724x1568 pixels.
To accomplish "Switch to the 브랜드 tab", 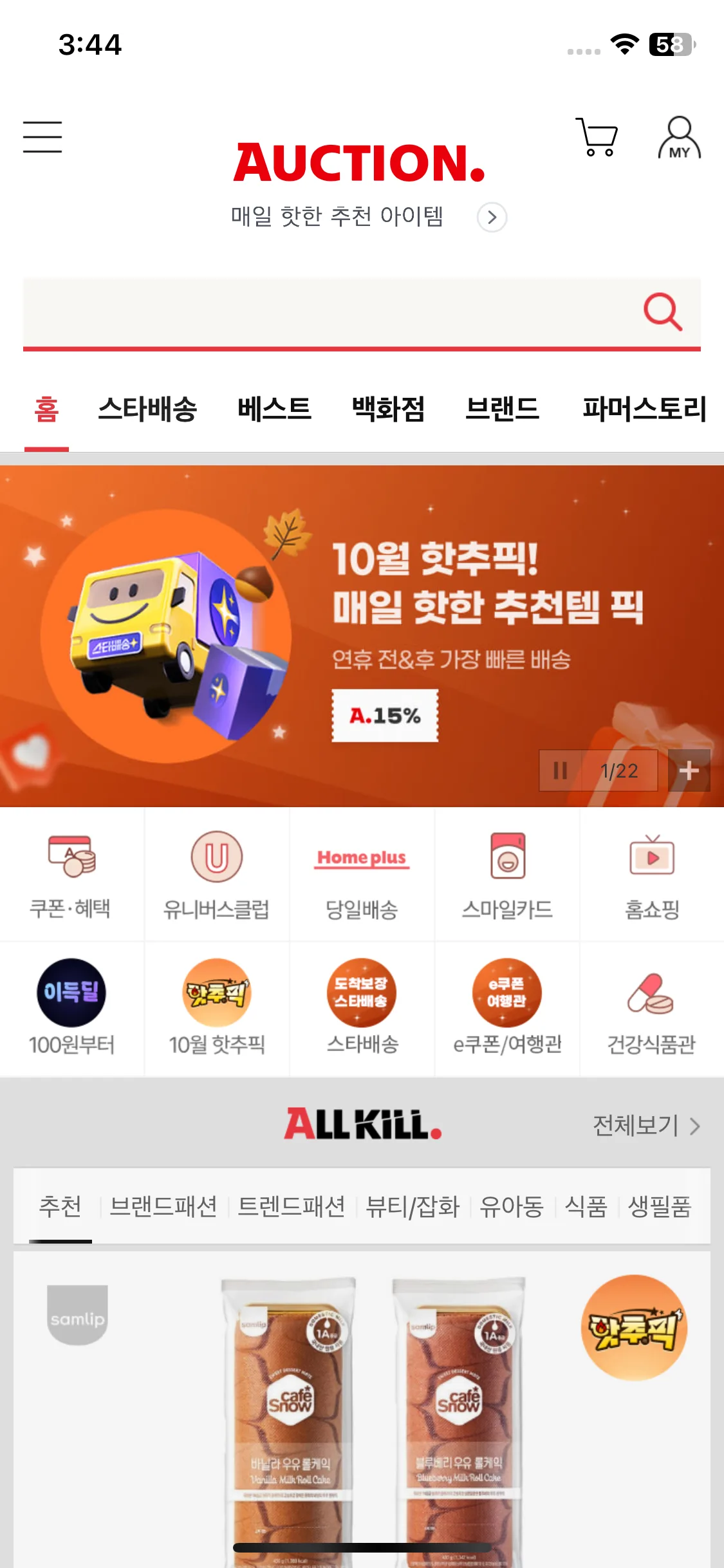I will pos(502,409).
